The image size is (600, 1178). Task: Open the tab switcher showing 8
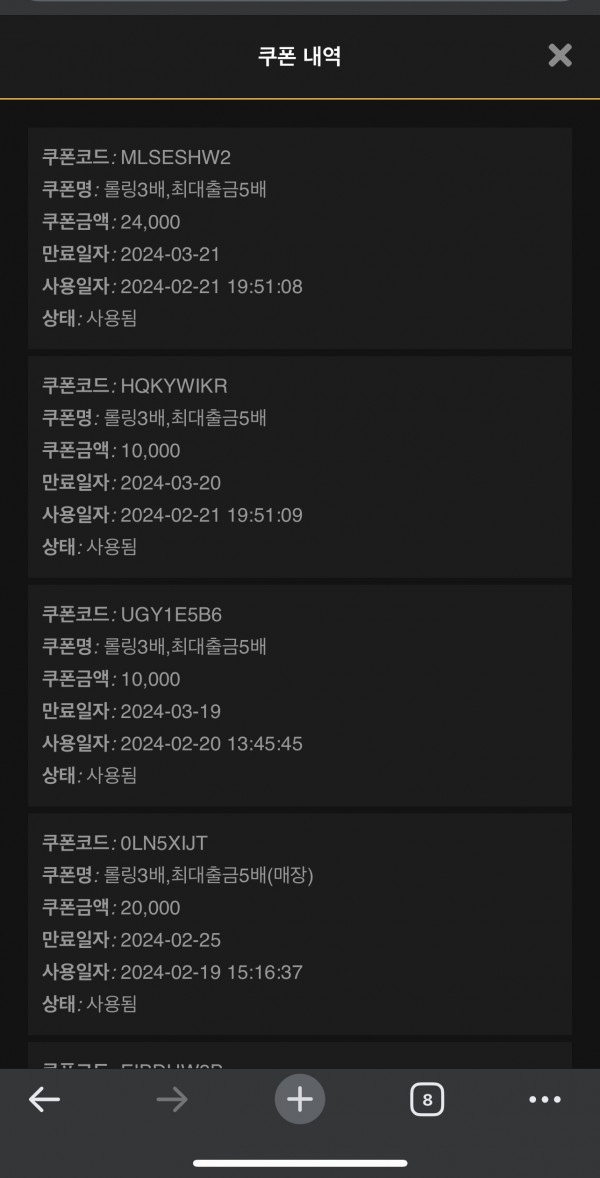427,1100
